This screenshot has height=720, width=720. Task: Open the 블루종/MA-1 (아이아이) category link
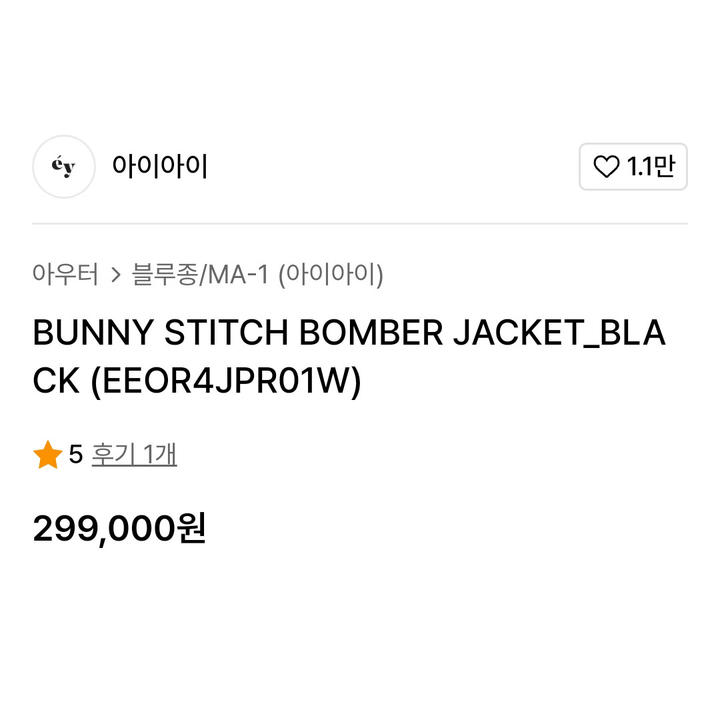(258, 274)
